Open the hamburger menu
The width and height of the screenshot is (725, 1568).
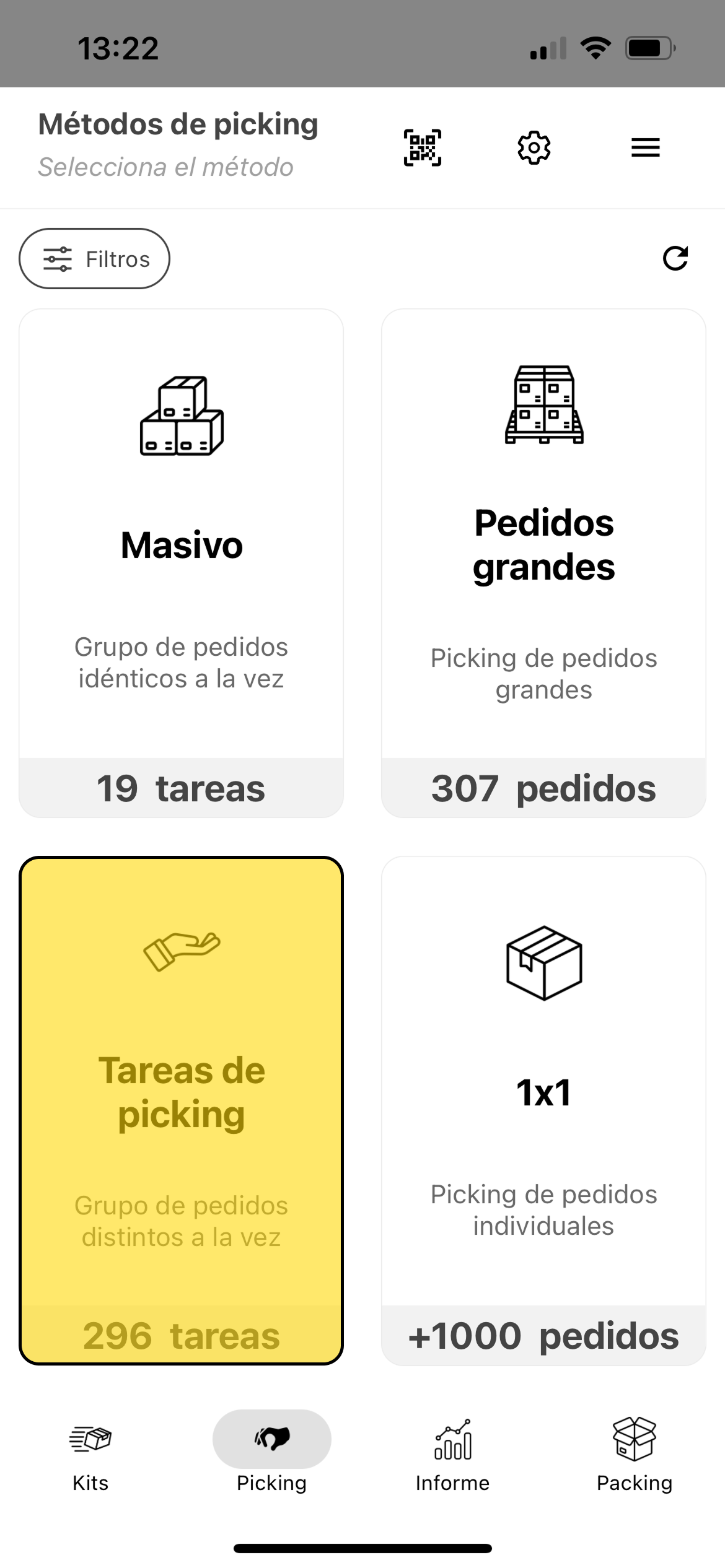[644, 147]
